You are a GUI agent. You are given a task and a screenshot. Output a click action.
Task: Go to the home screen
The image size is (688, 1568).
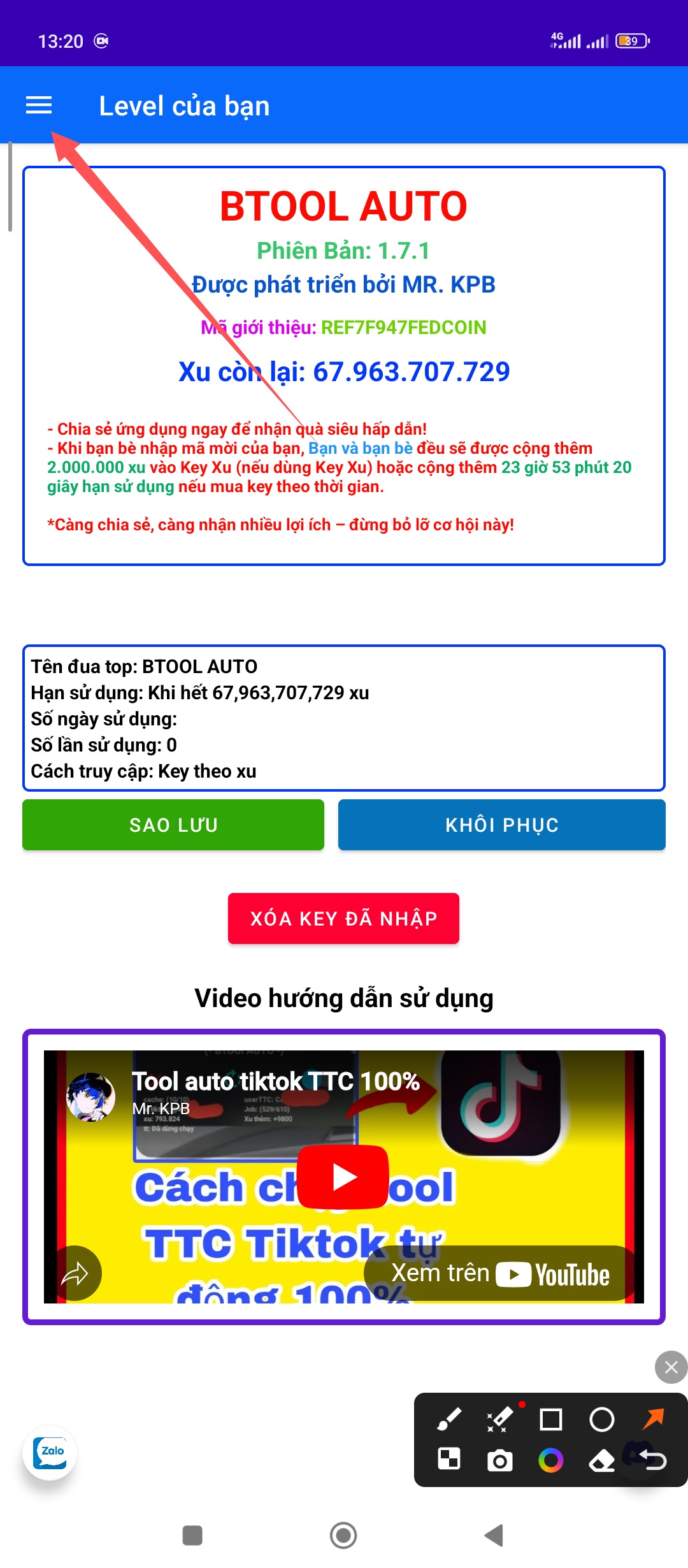click(x=343, y=1535)
